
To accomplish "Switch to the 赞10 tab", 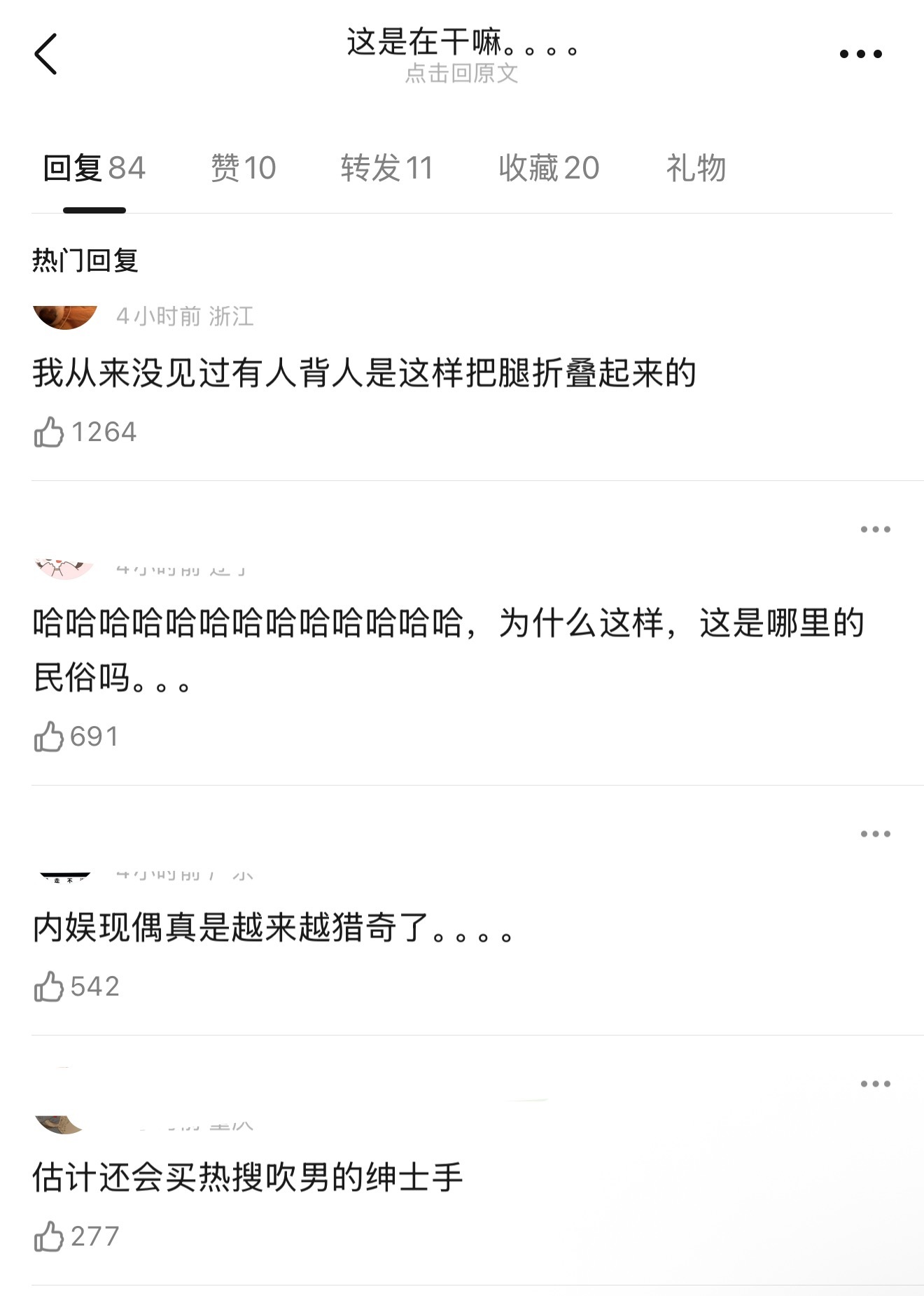I will coord(242,168).
